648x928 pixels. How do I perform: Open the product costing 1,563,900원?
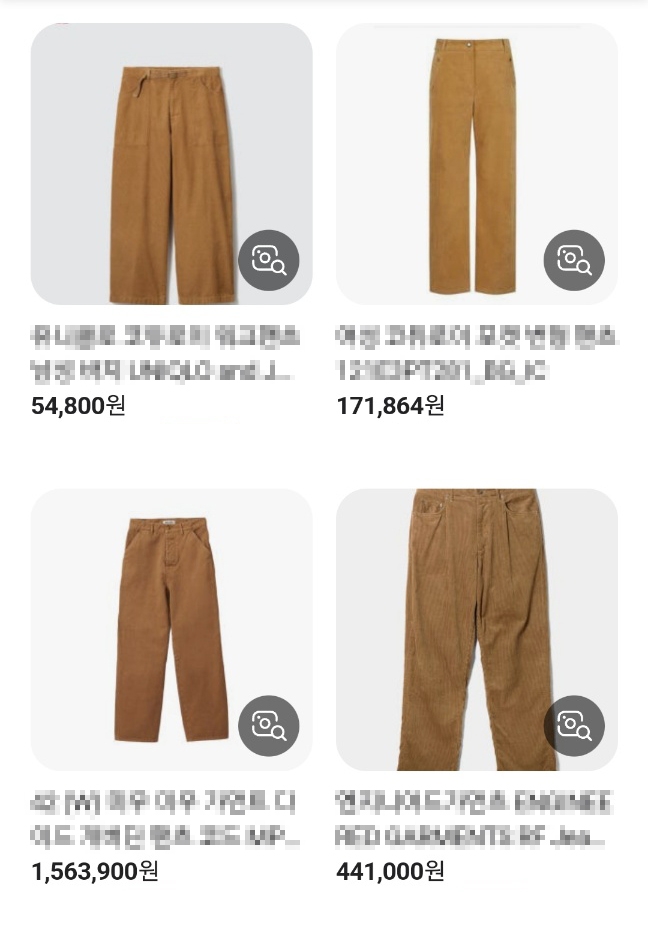click(x=171, y=630)
